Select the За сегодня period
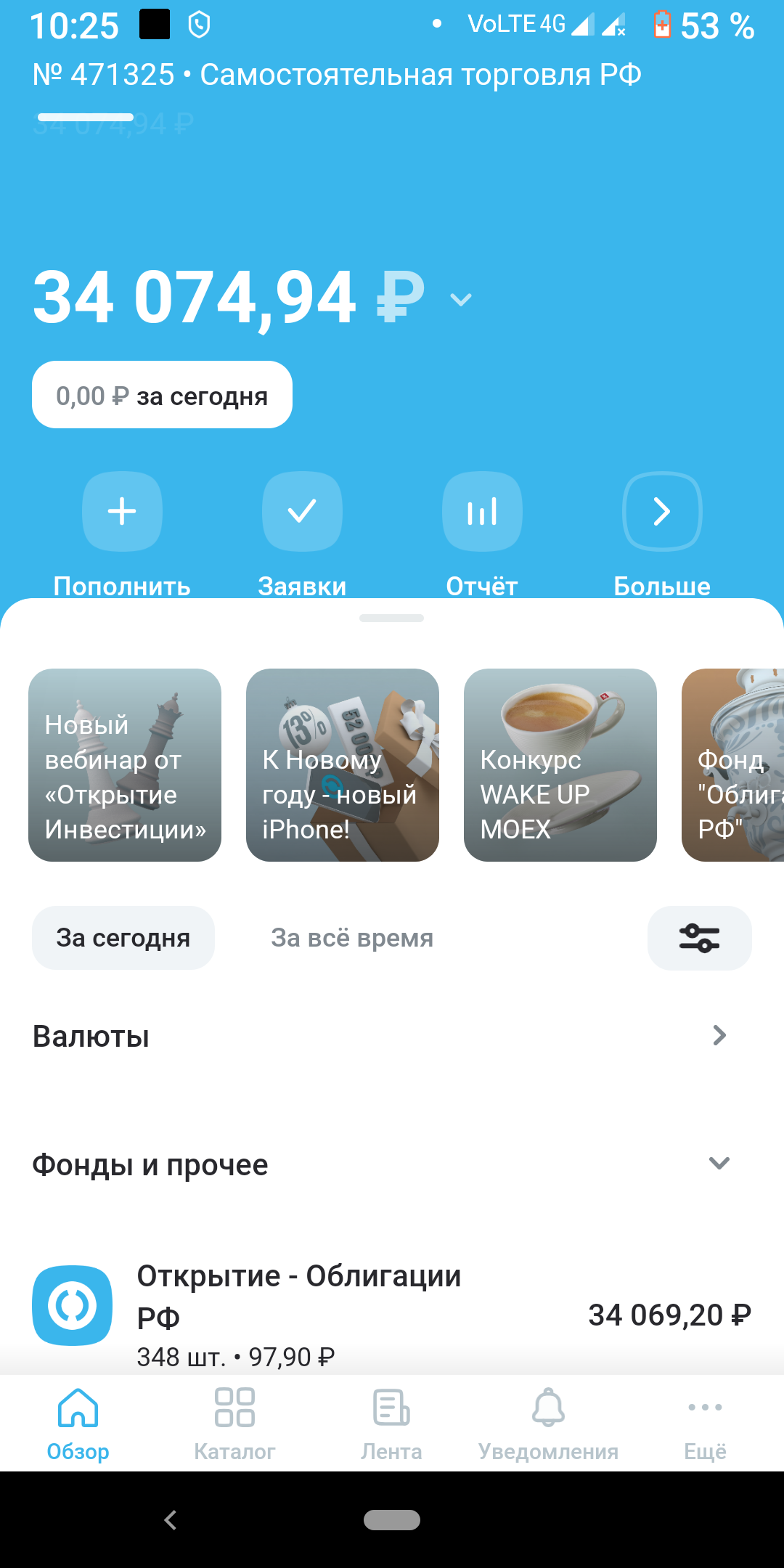Viewport: 784px width, 1568px height. 123,938
